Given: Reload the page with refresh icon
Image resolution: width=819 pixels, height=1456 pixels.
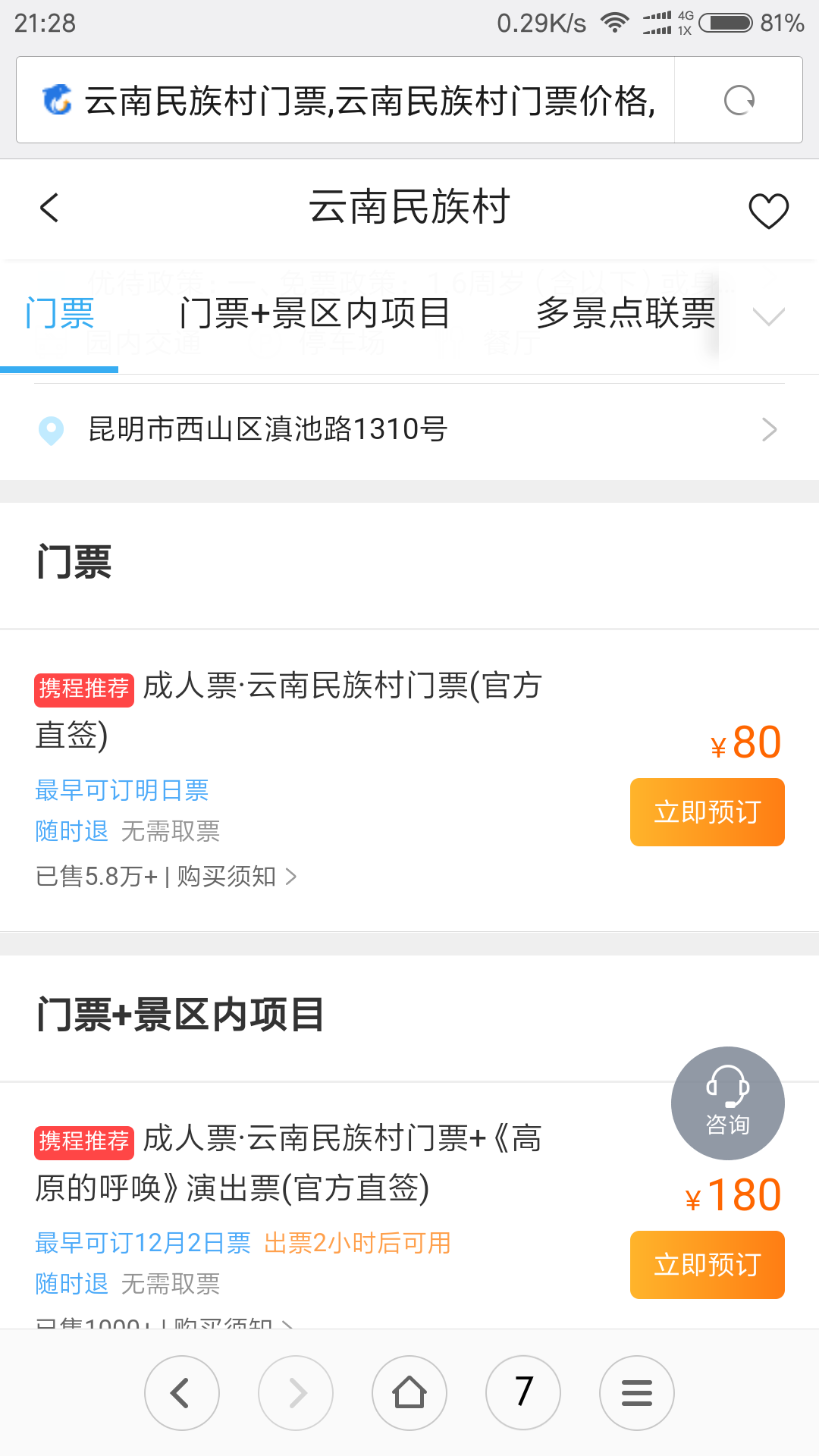Looking at the screenshot, I should pos(739,100).
